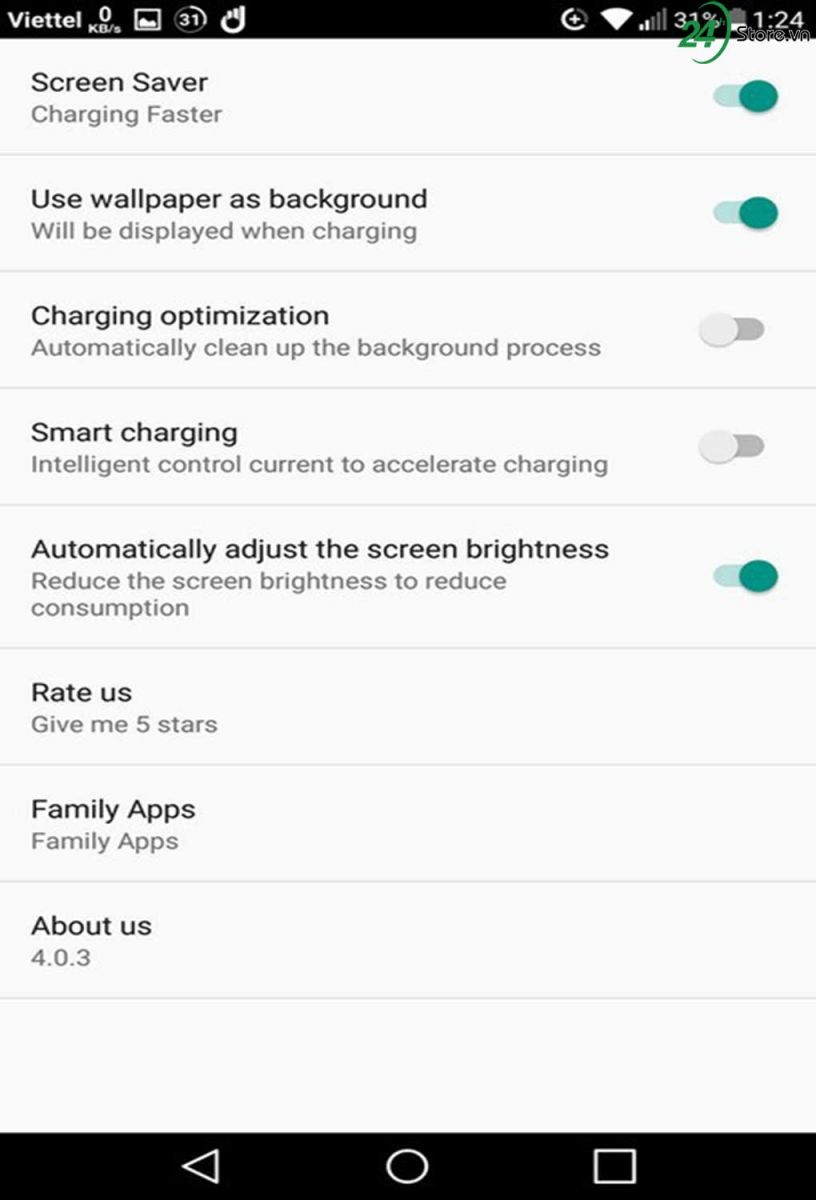The height and width of the screenshot is (1200, 816).
Task: Disable Use wallpaper as background
Action: [745, 213]
